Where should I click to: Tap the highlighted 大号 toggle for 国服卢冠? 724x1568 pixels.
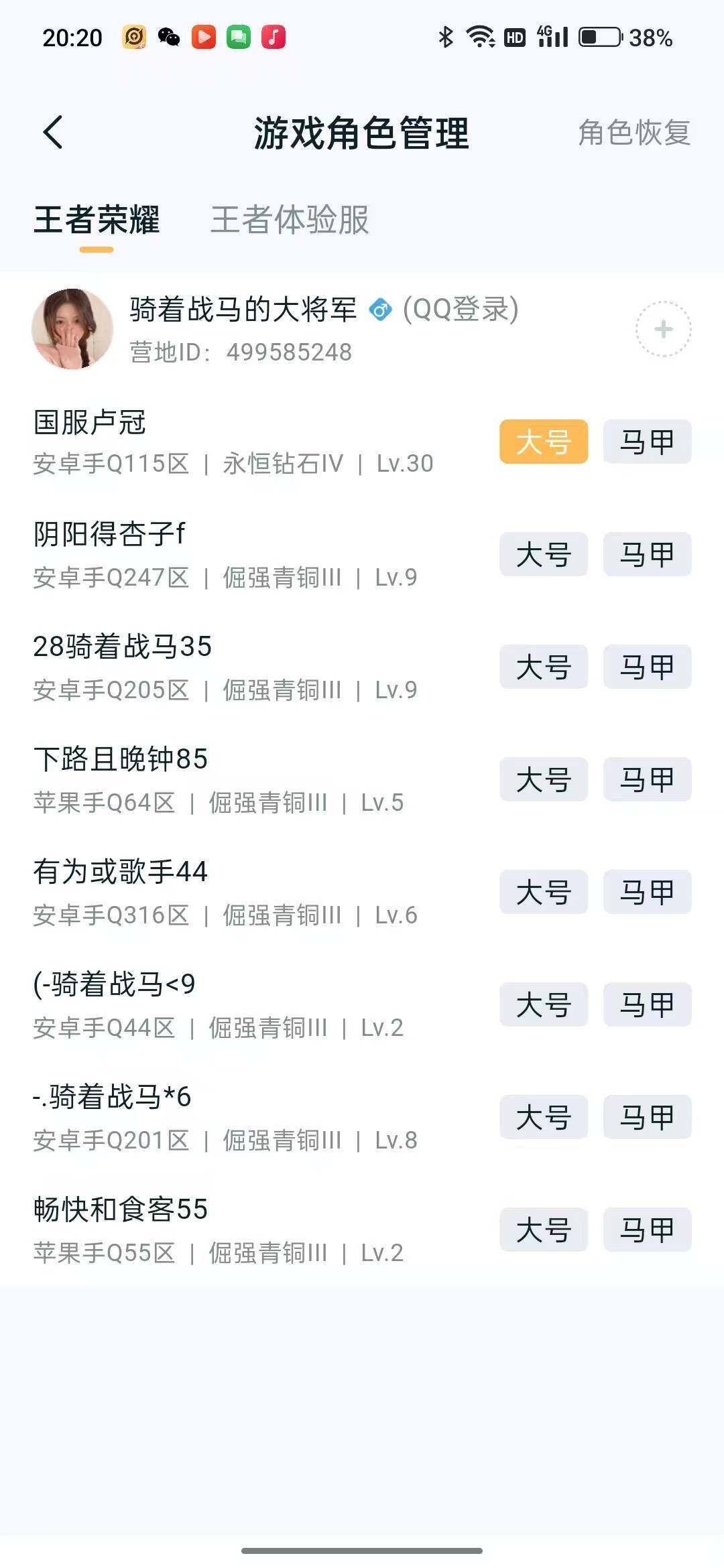point(543,442)
